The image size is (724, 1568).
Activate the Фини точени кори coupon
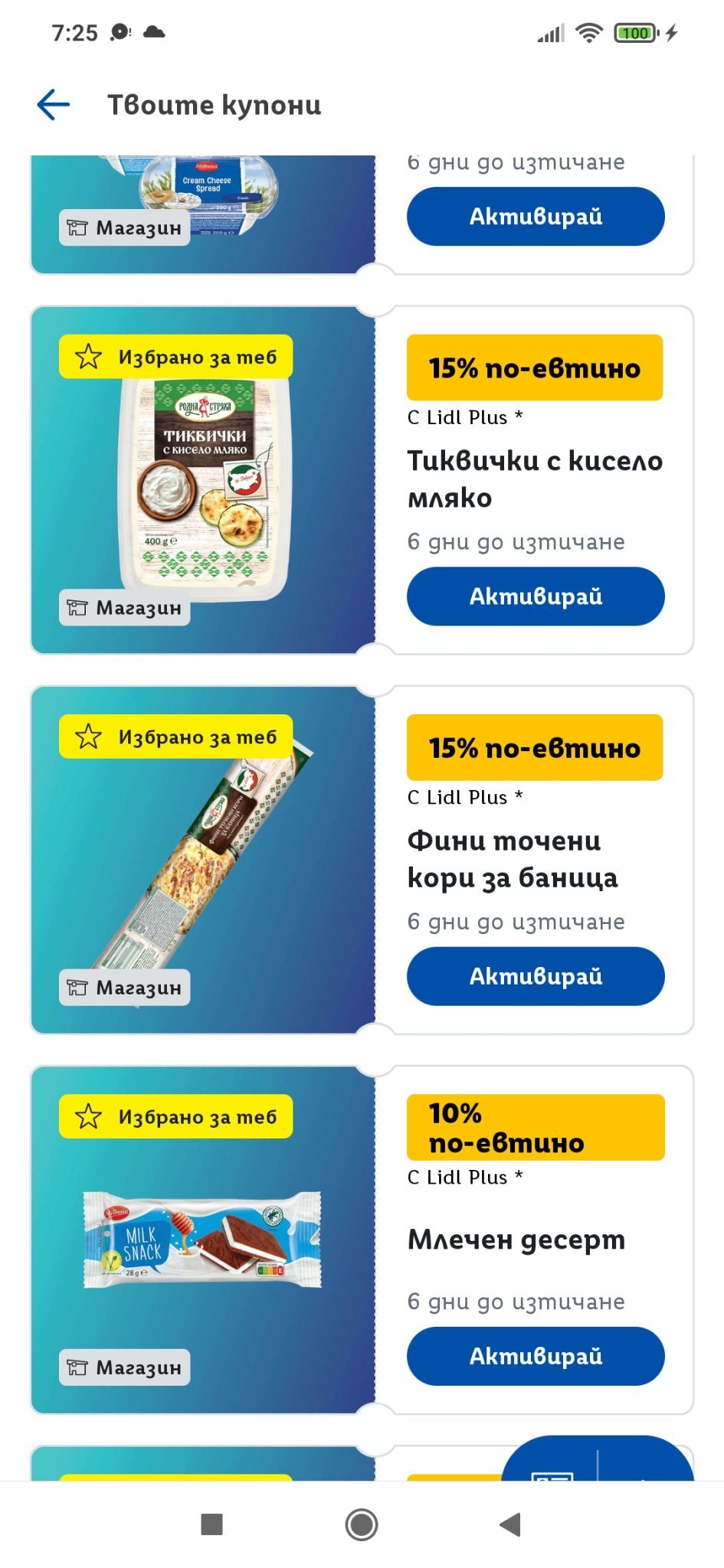535,976
